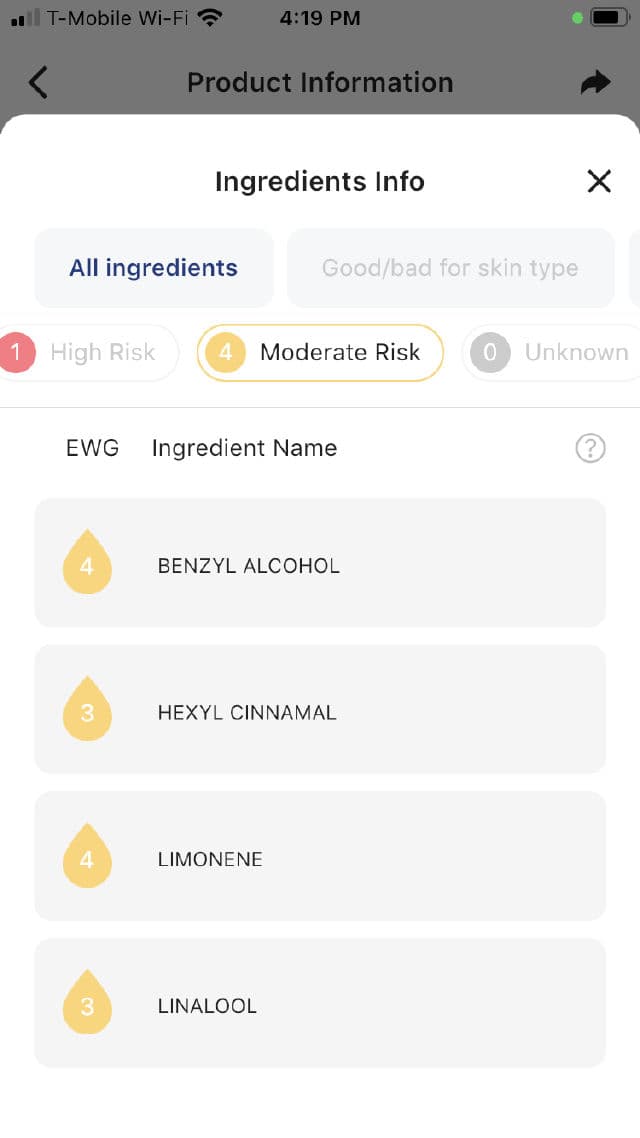This screenshot has width=640, height=1138.
Task: Open the EWG help question mark
Action: 590,448
